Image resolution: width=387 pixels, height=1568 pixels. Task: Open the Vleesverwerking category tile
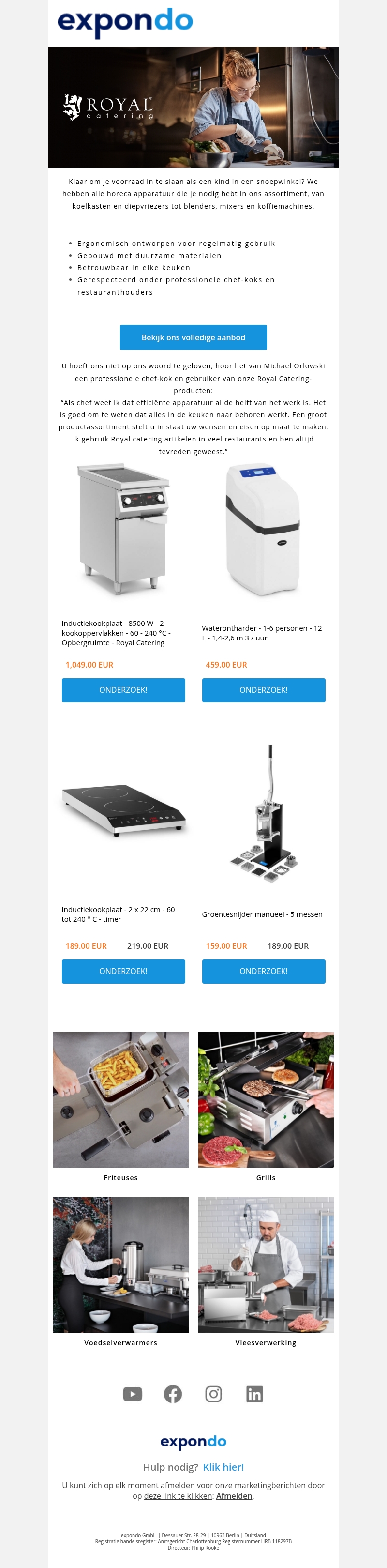pyautogui.click(x=266, y=1264)
